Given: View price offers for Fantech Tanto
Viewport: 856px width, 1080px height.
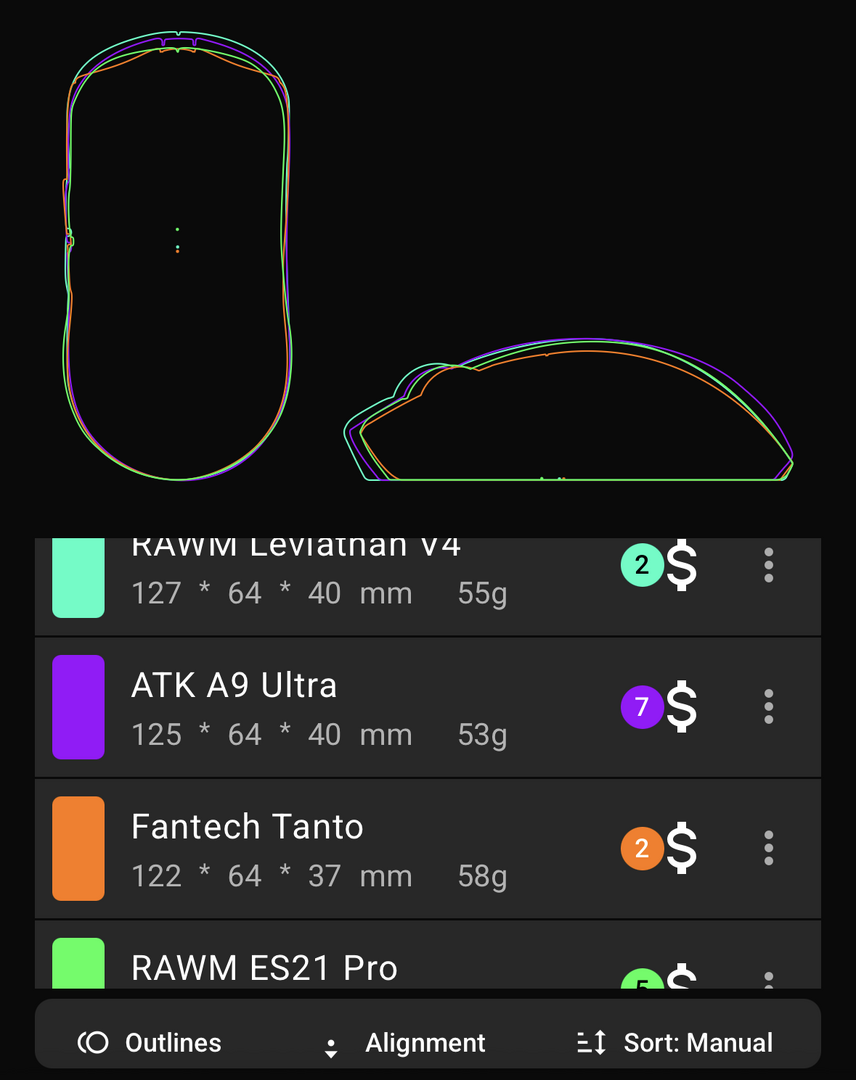Looking at the screenshot, I should click(x=660, y=849).
